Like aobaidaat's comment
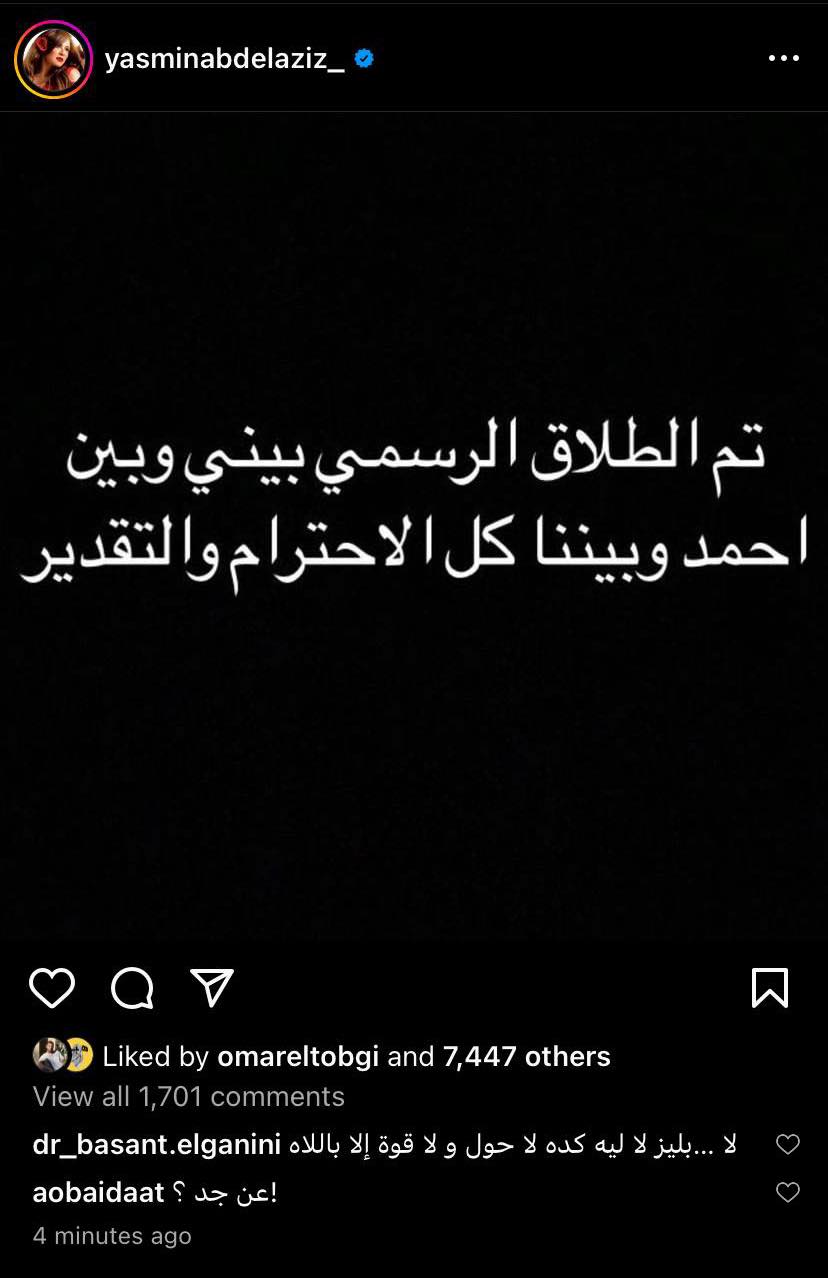828x1278 pixels. pos(788,1192)
